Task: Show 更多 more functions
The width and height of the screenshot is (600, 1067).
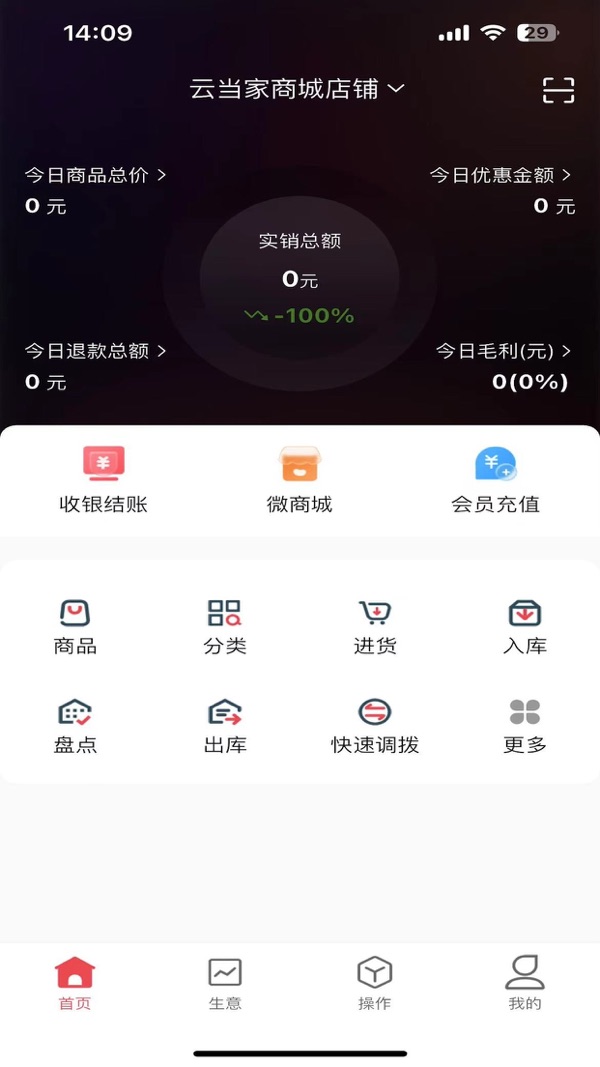Action: click(524, 726)
